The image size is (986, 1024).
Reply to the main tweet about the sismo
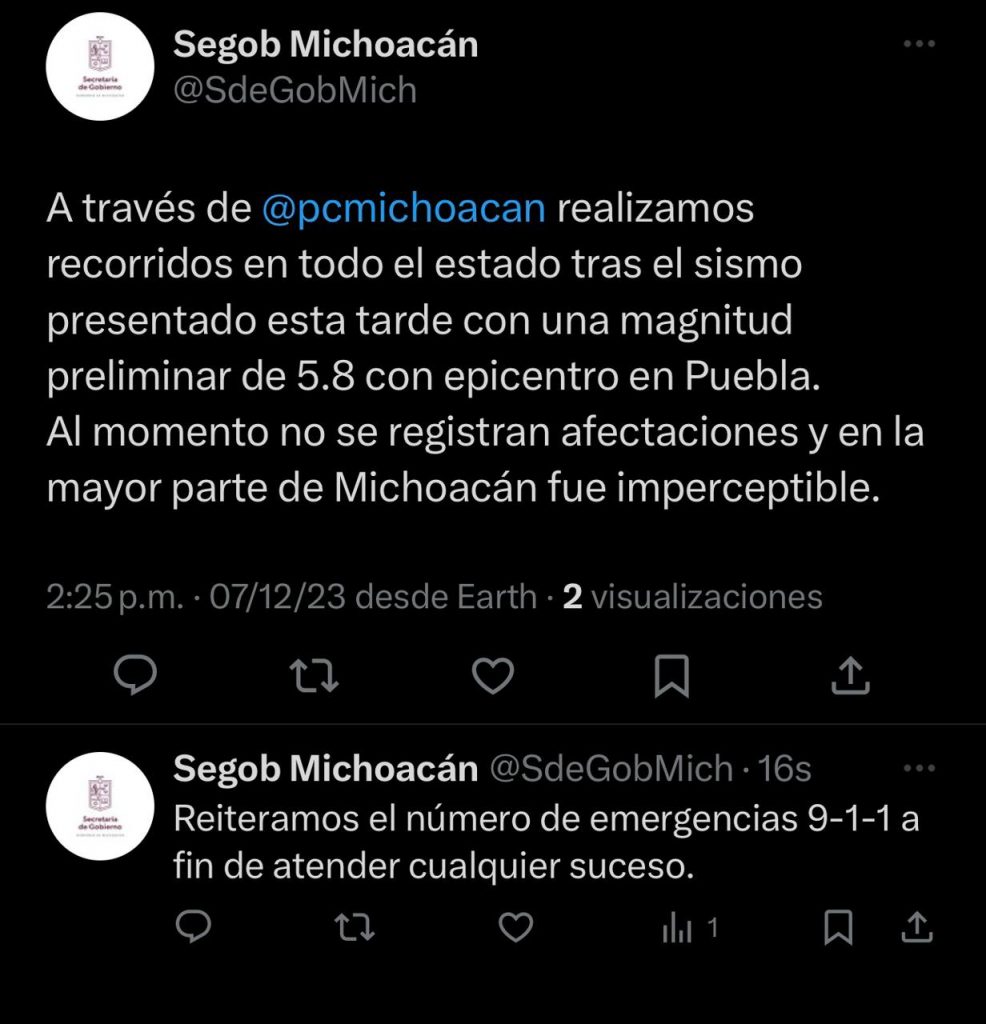point(133,679)
